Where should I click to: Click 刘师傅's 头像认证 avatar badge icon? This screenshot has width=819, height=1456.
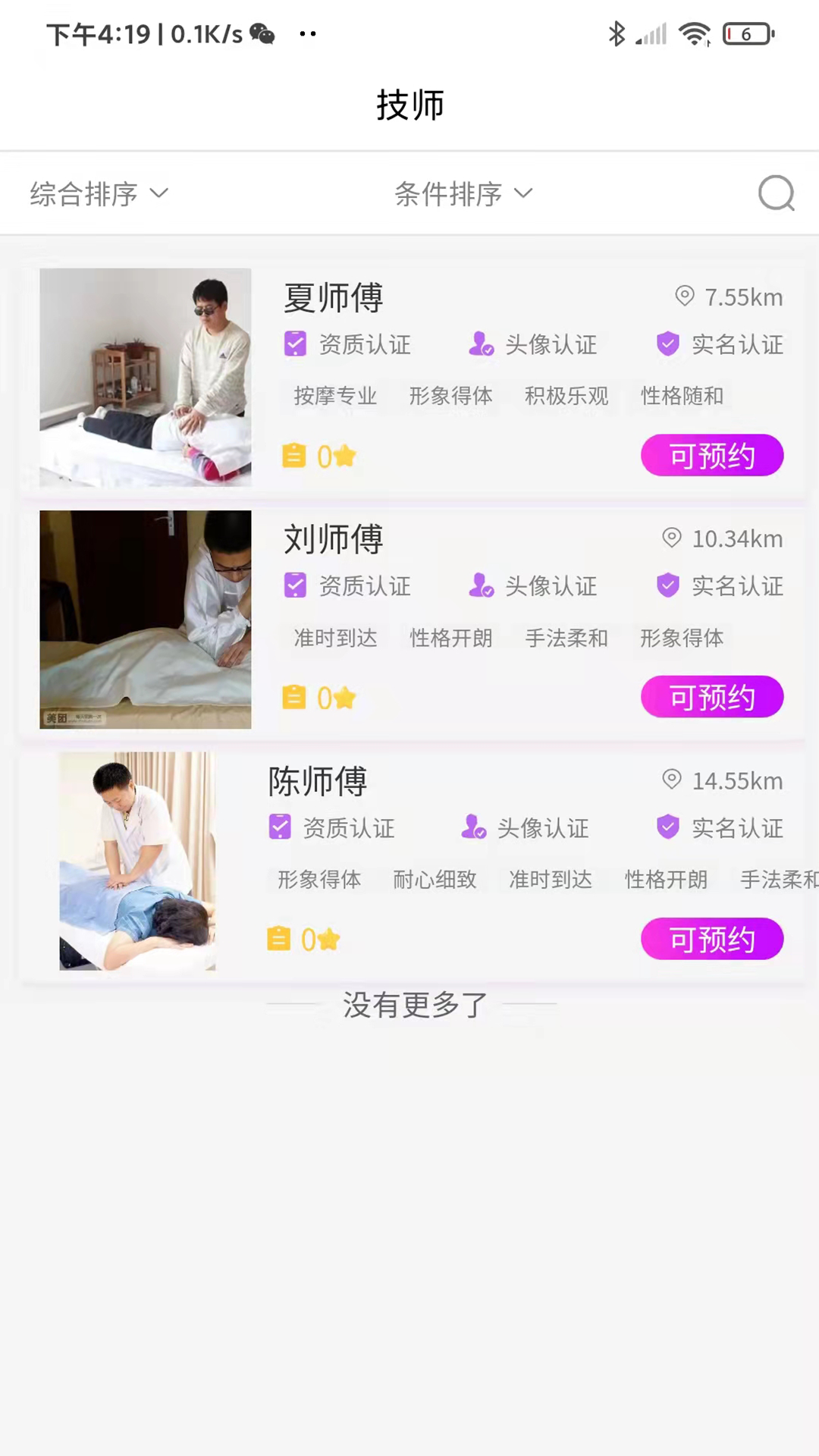479,585
